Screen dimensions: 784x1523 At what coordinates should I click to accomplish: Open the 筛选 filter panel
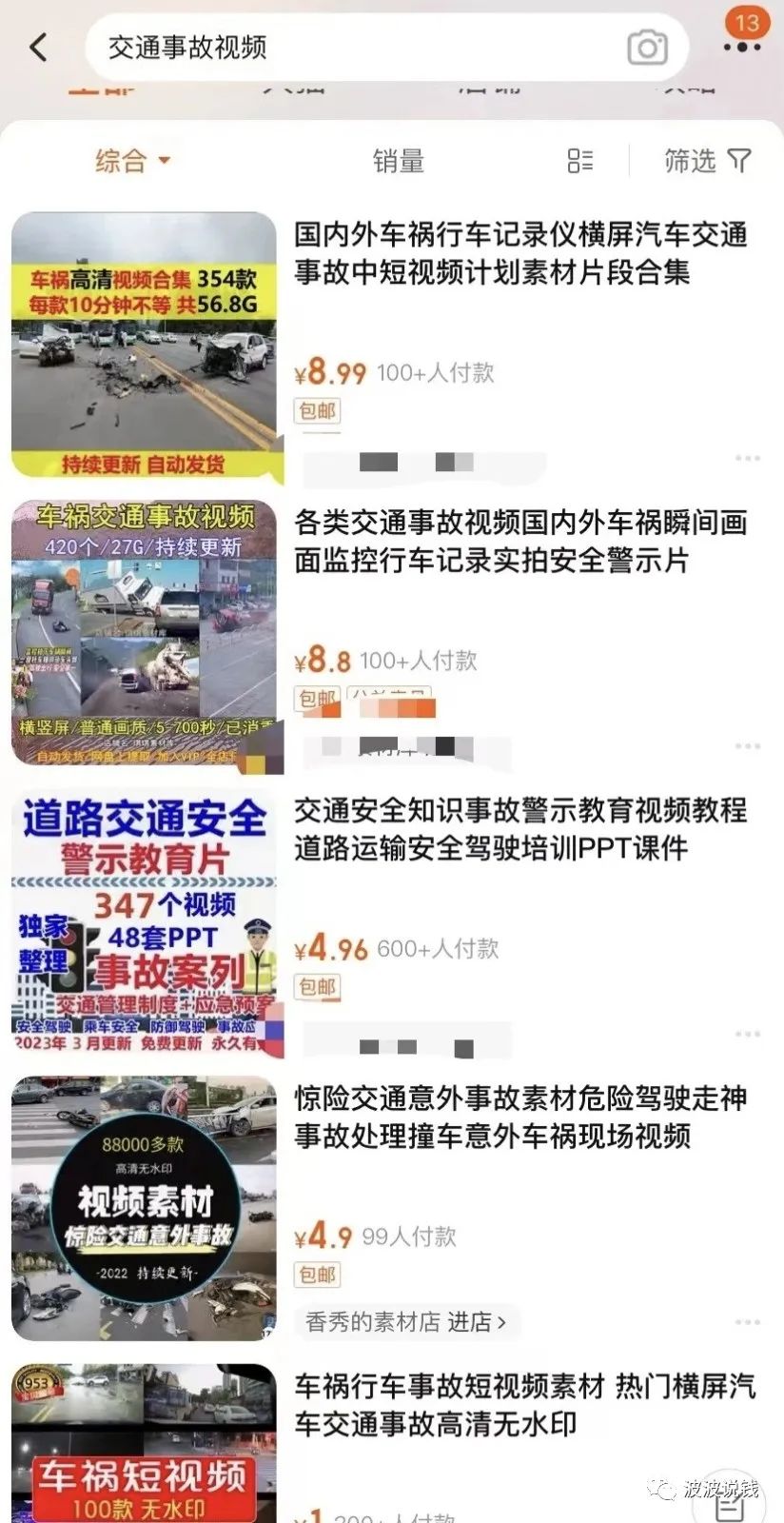[707, 161]
